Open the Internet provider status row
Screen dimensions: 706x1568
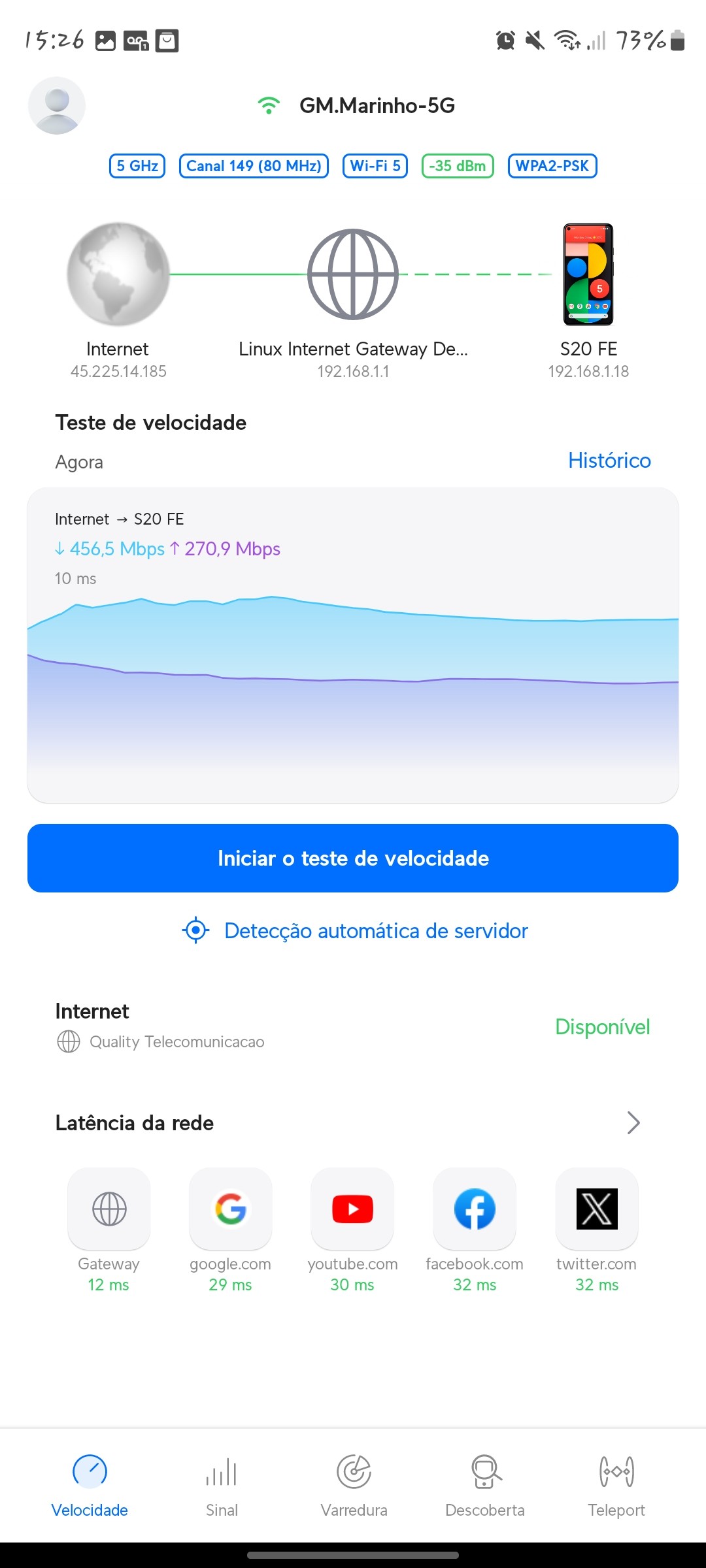pyautogui.click(x=353, y=1026)
